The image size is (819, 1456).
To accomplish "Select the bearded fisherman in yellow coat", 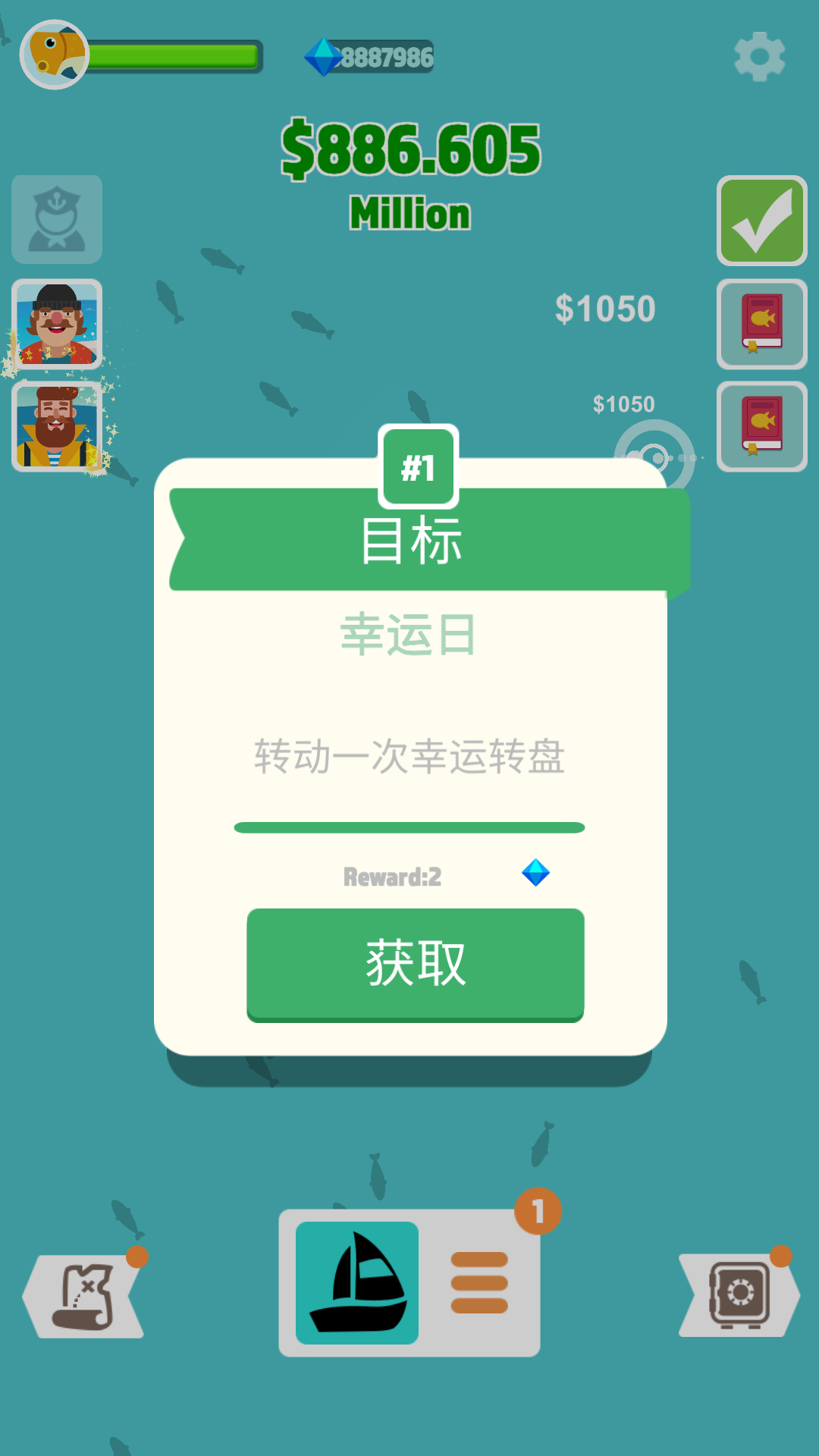I will (57, 427).
